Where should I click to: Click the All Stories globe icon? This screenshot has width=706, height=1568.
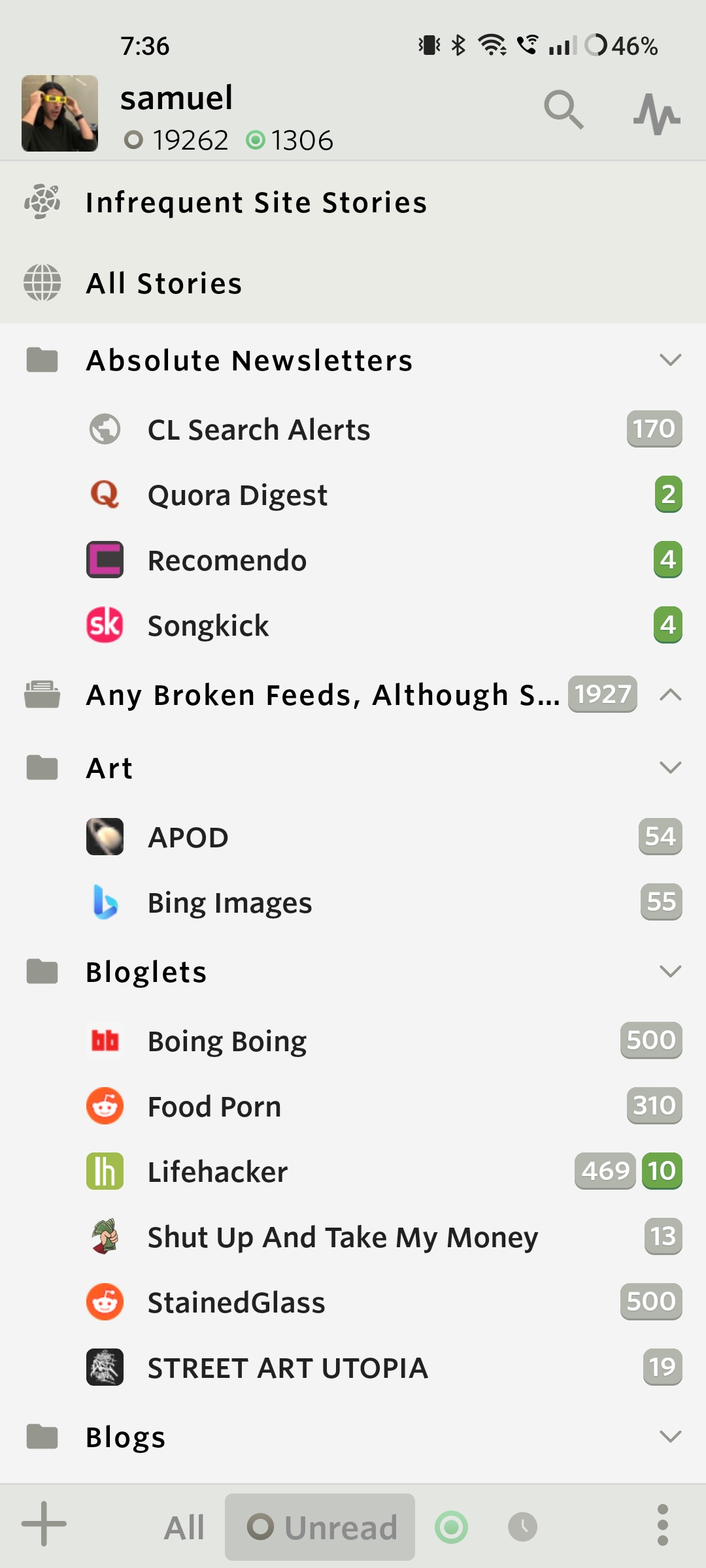click(x=42, y=283)
